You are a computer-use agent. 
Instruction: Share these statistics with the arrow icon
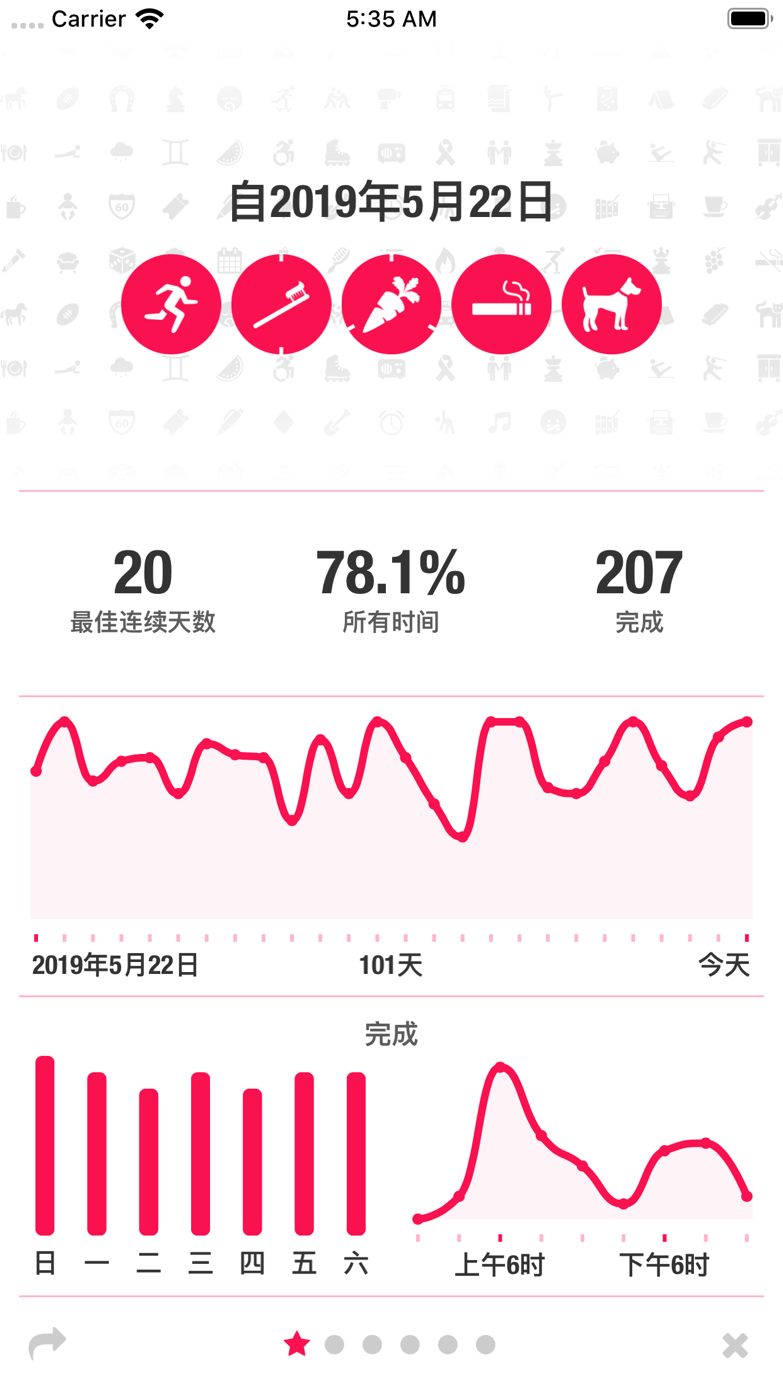point(47,1343)
